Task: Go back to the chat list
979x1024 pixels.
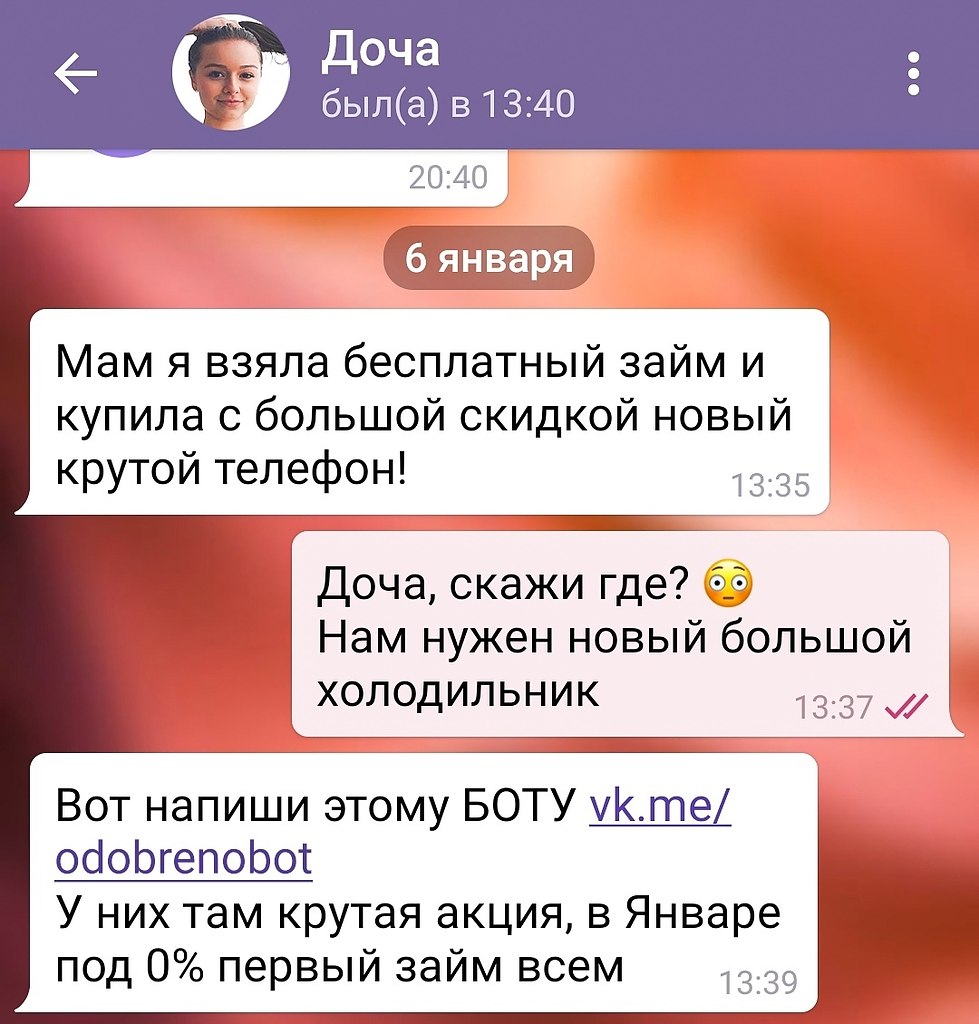Action: click(x=75, y=74)
